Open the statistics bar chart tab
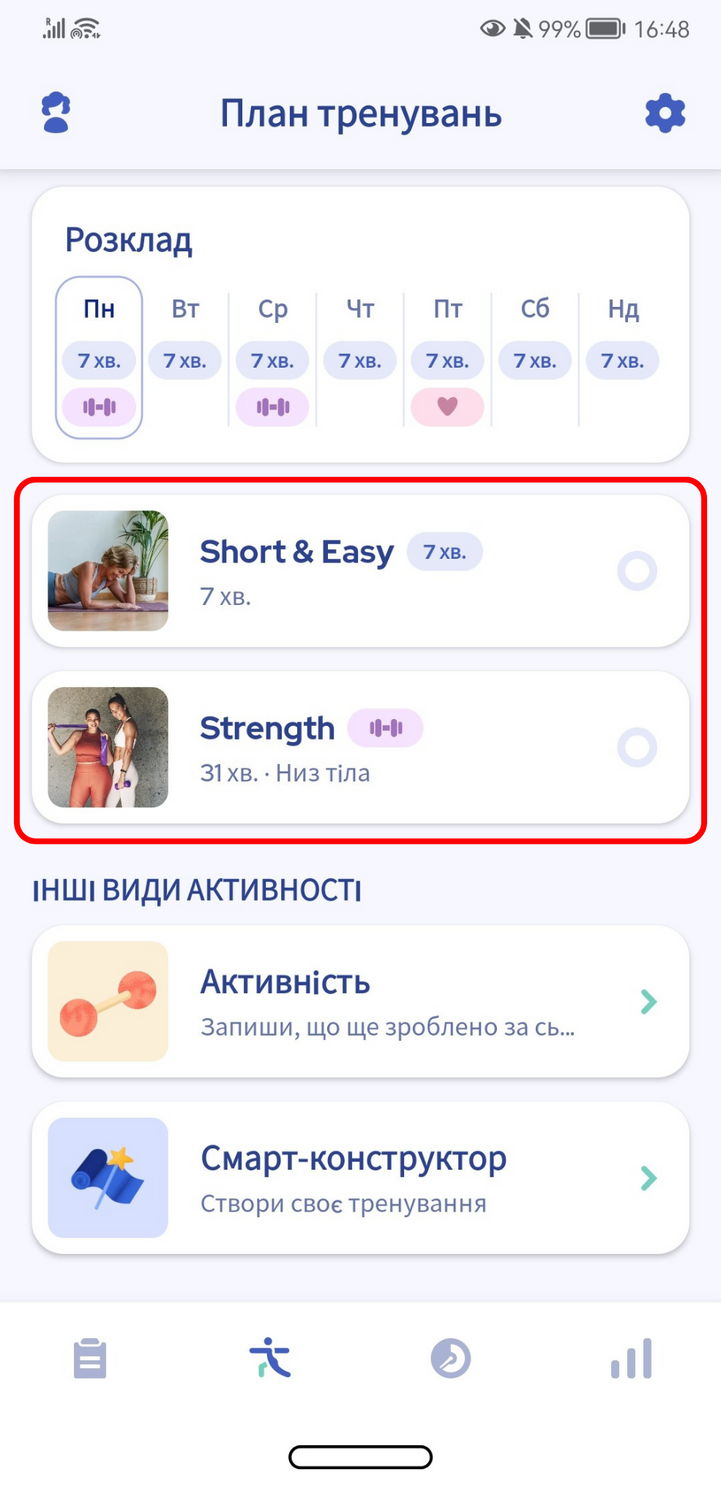721x1500 pixels. tap(631, 1359)
